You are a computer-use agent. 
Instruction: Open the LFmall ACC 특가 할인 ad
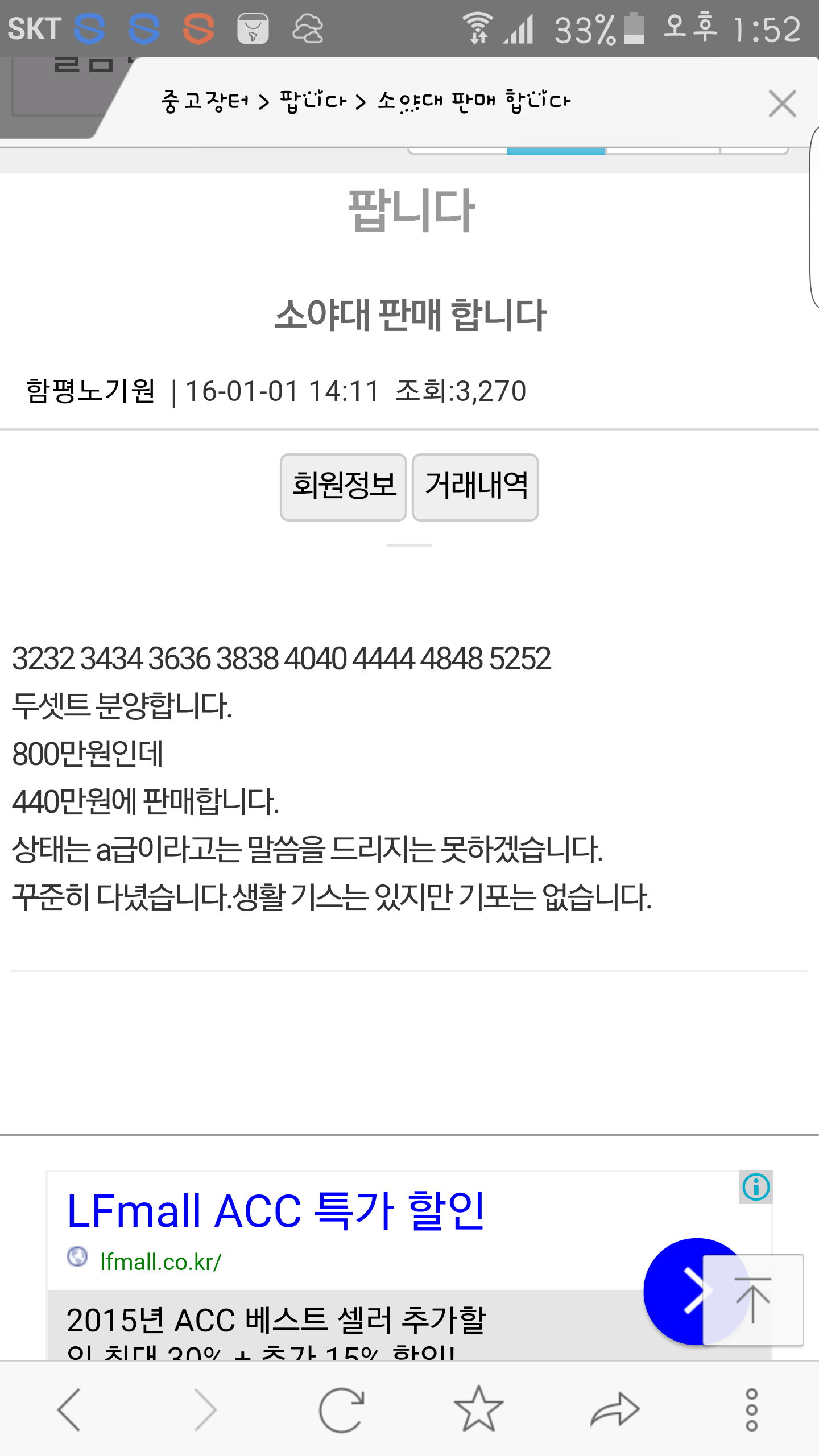[x=275, y=1210]
